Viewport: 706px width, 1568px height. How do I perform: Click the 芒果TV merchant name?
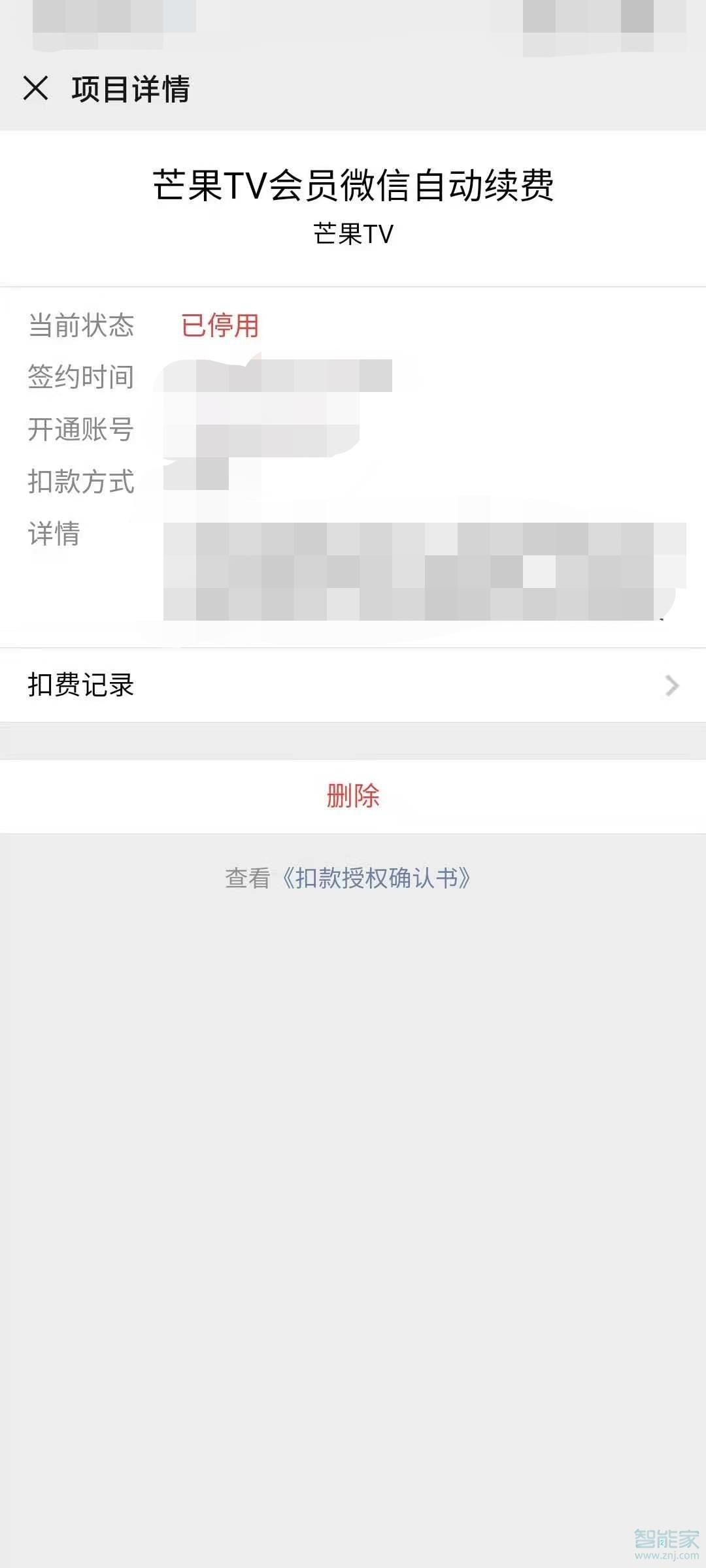(353, 232)
